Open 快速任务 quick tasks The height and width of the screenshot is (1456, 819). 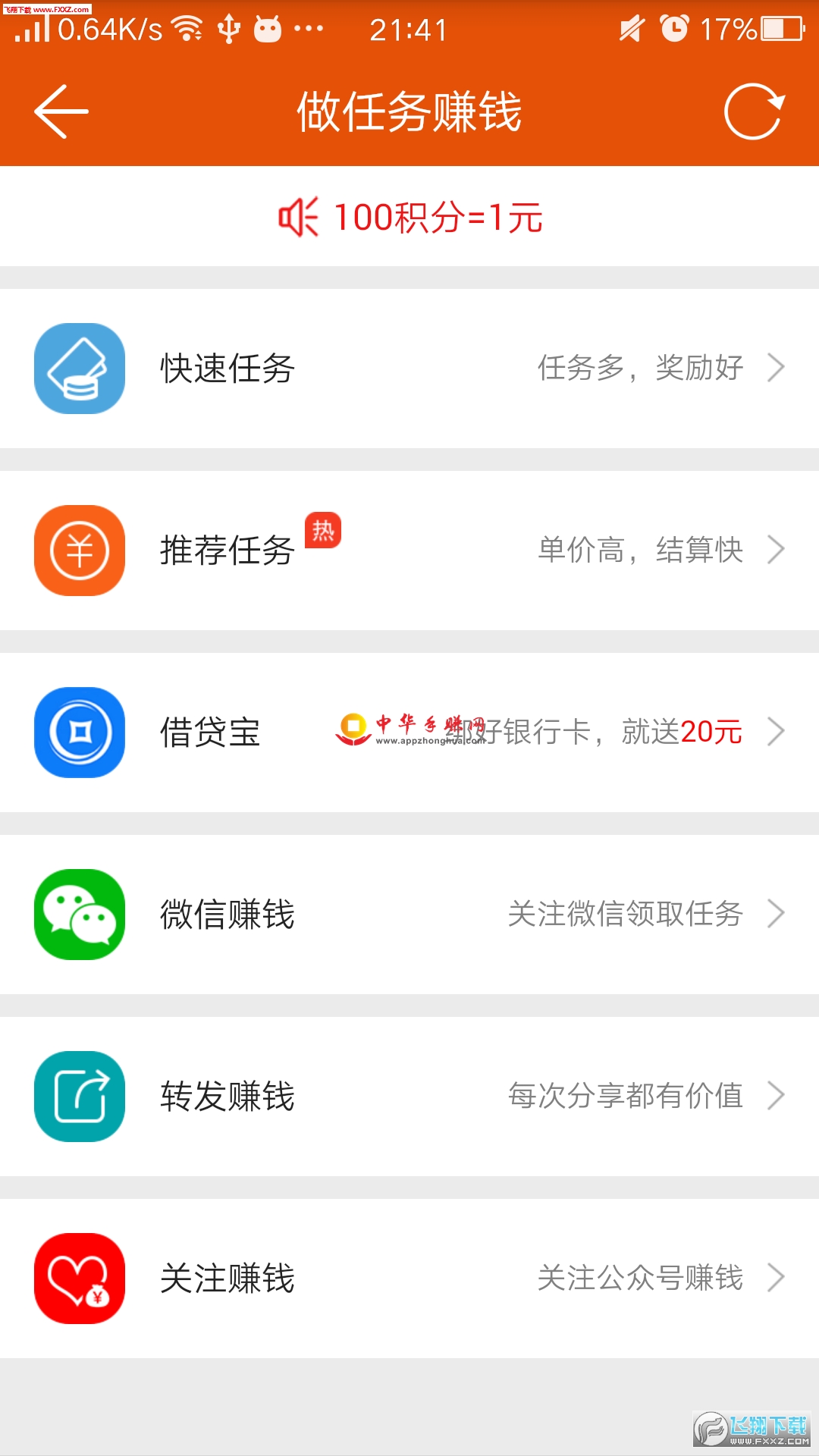[x=409, y=369]
